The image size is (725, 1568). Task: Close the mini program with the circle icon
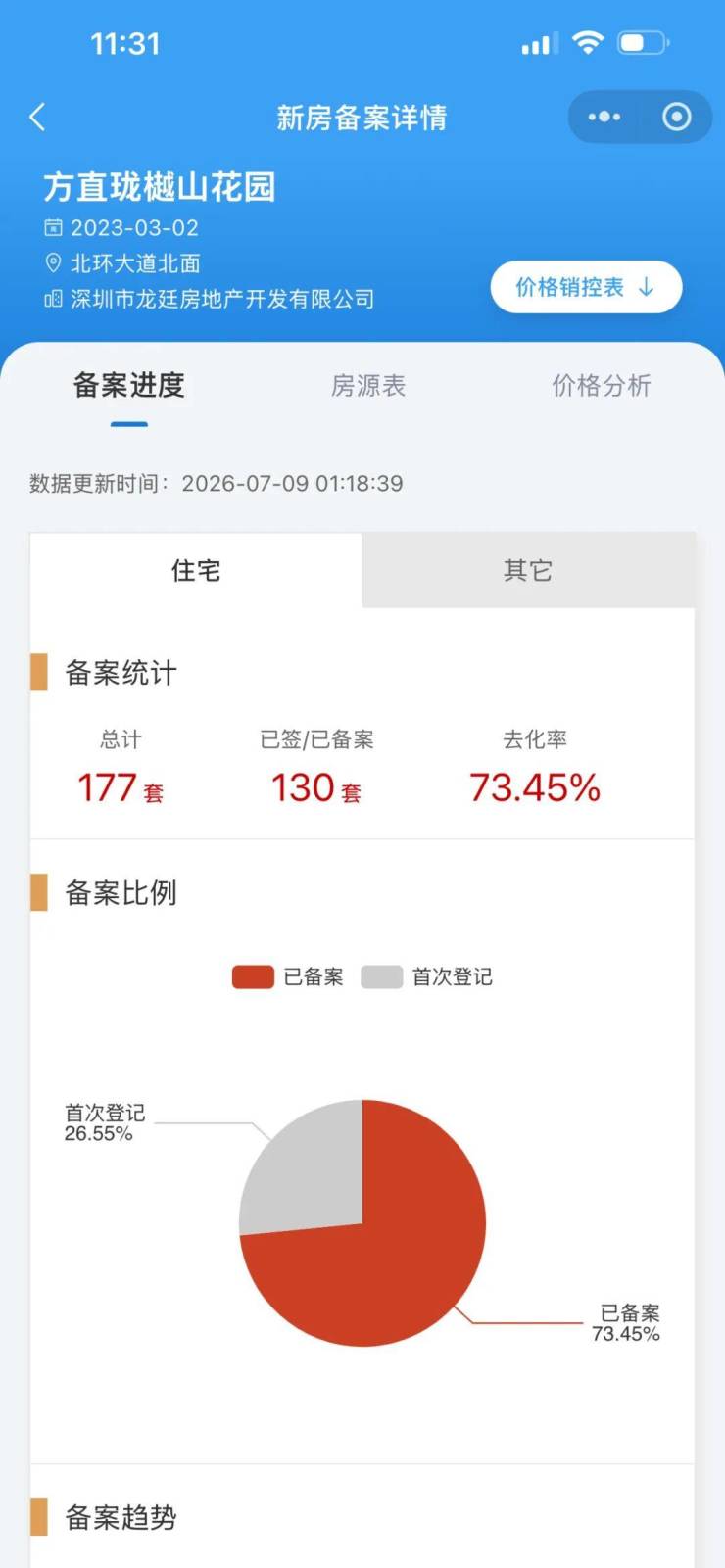pyautogui.click(x=676, y=117)
